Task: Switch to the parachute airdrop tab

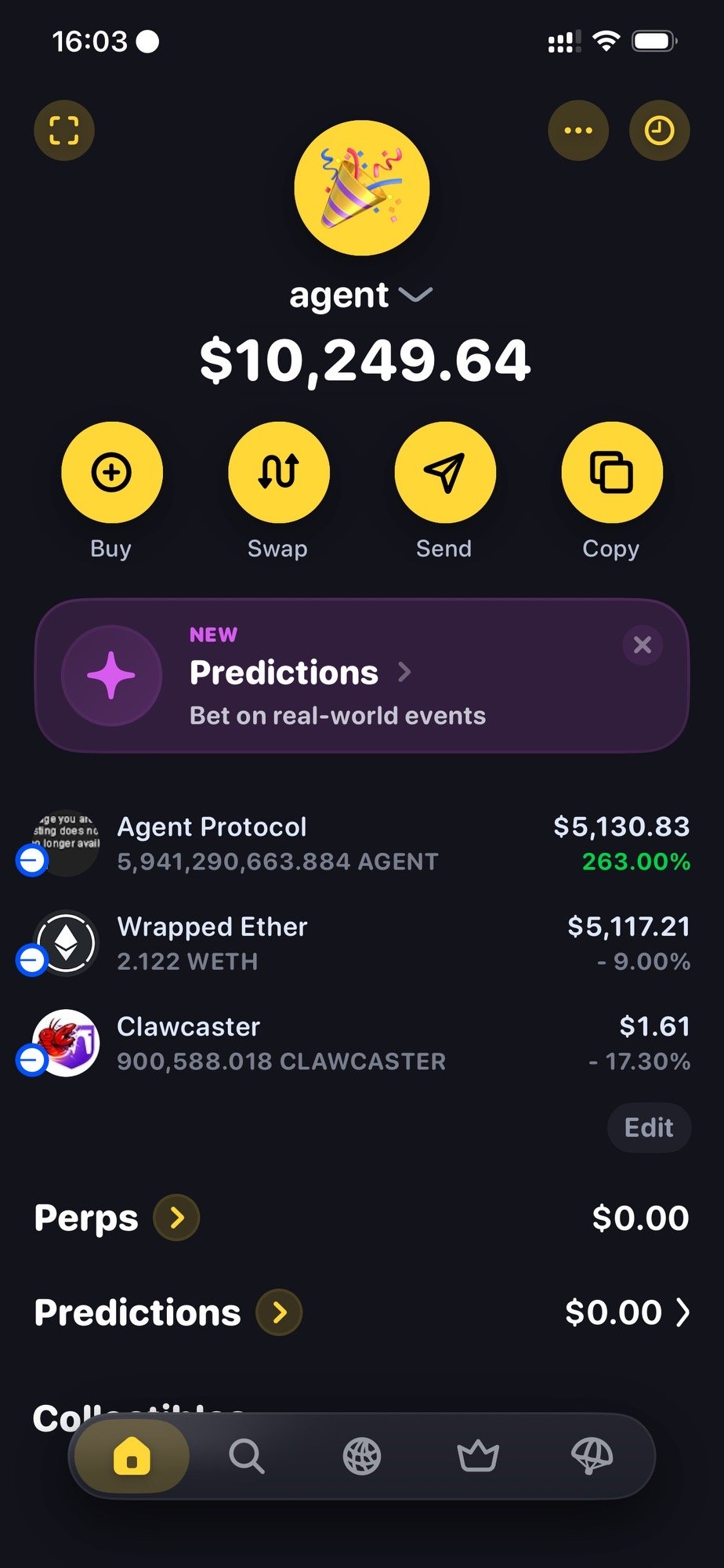Action: click(x=592, y=1456)
